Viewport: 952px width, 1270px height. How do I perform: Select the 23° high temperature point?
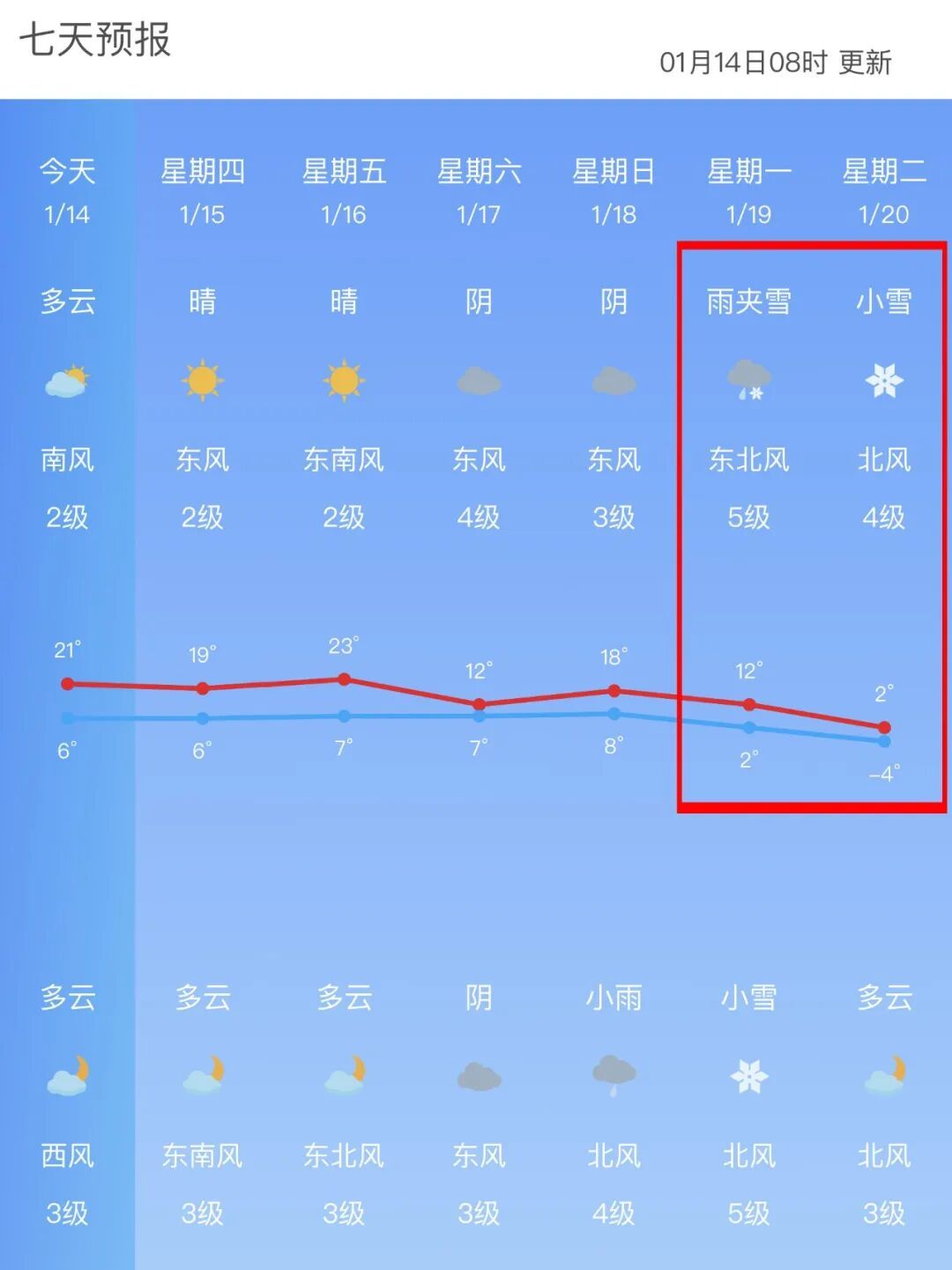point(342,679)
